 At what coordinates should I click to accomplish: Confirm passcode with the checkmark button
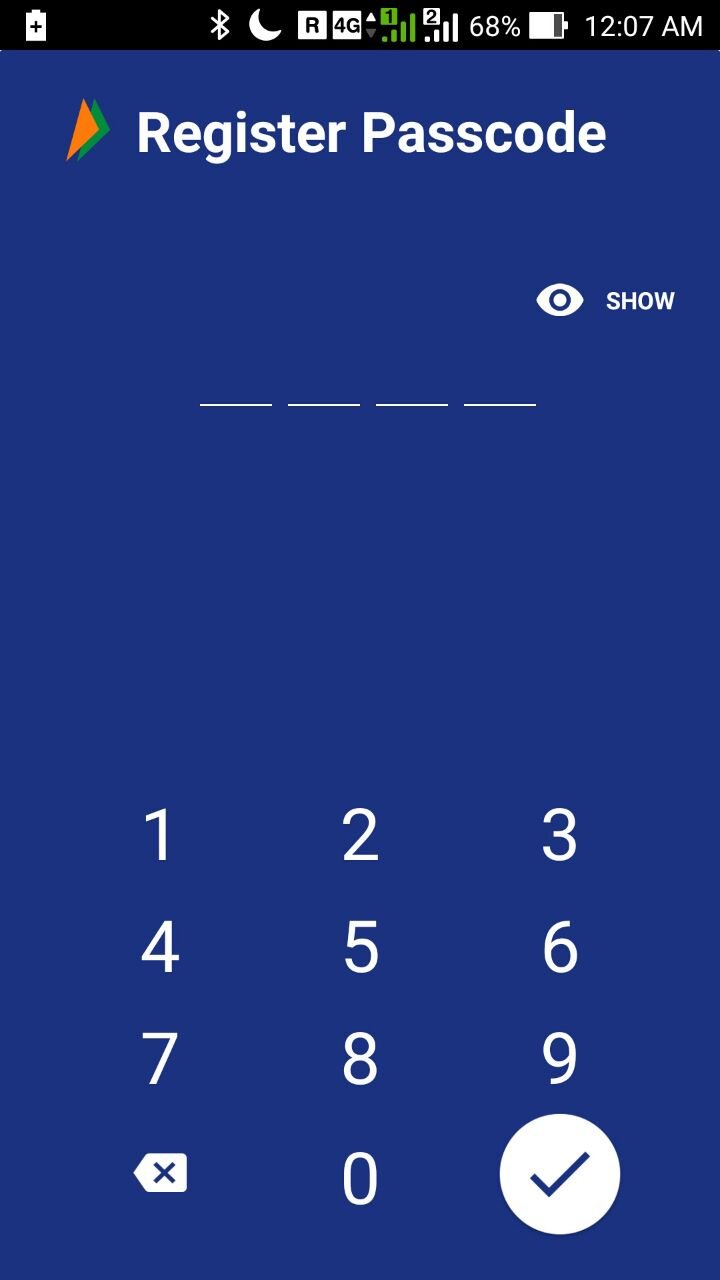pos(560,1175)
